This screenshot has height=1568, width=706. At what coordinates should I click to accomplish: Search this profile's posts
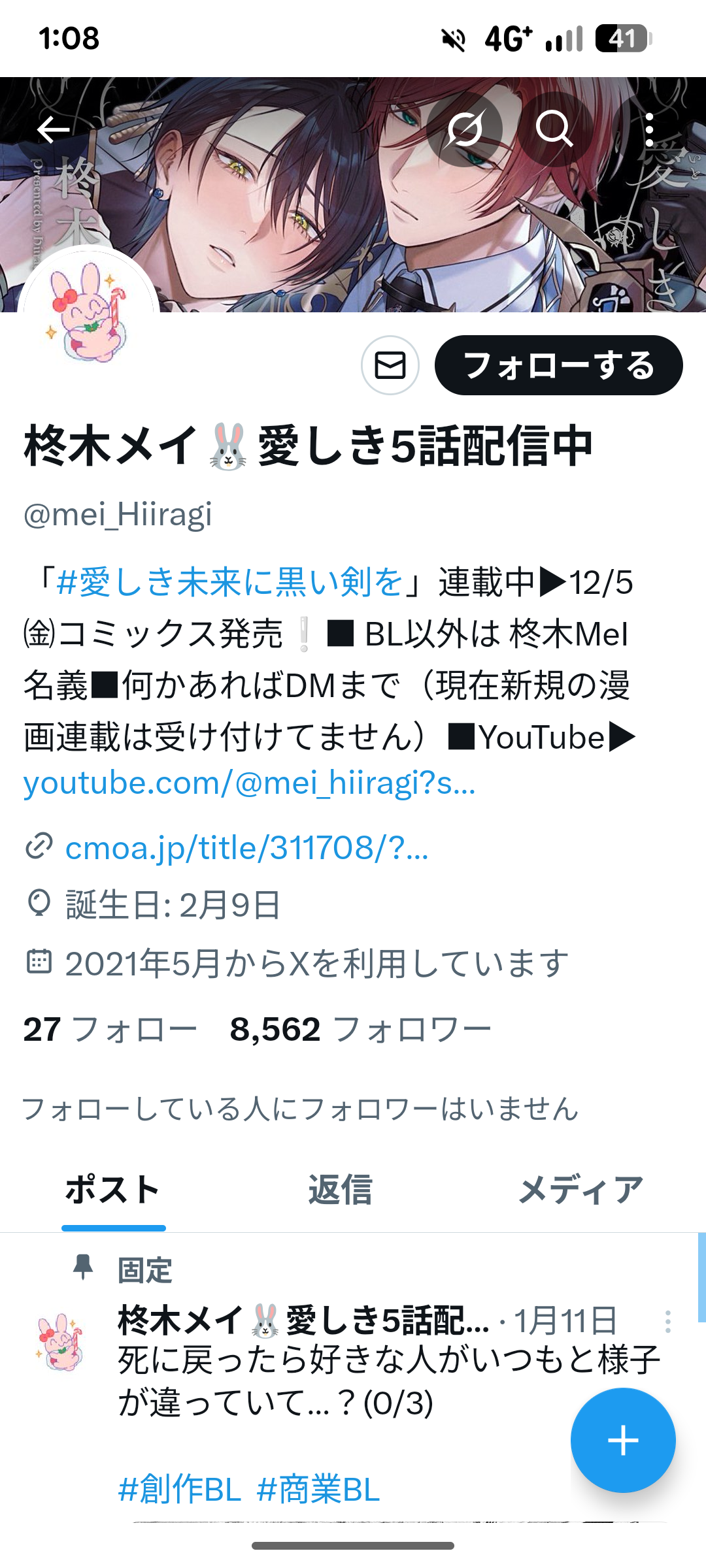coord(554,129)
